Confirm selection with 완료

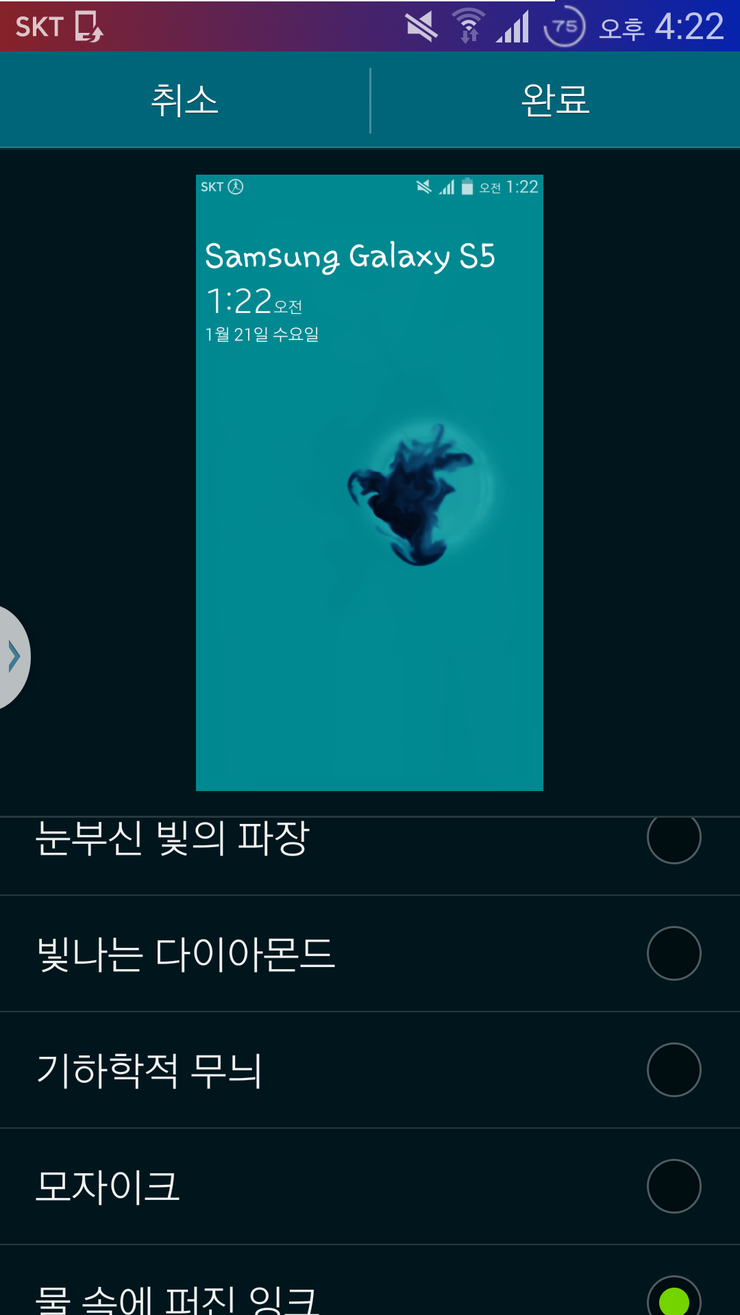click(x=555, y=100)
